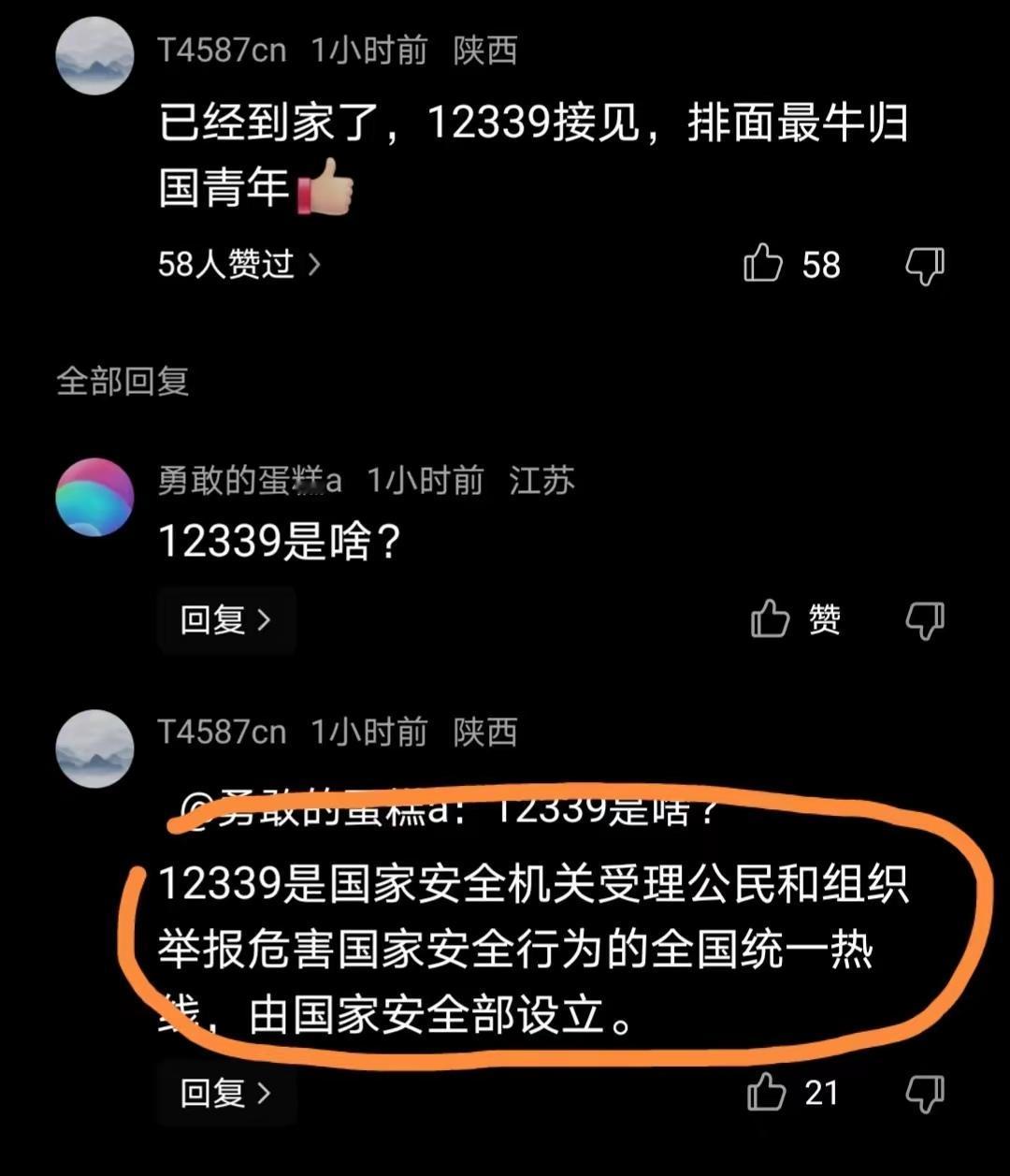The image size is (1010, 1176).
Task: Like T4587cn's top comment showing 58 likes
Action: pyautogui.click(x=763, y=266)
